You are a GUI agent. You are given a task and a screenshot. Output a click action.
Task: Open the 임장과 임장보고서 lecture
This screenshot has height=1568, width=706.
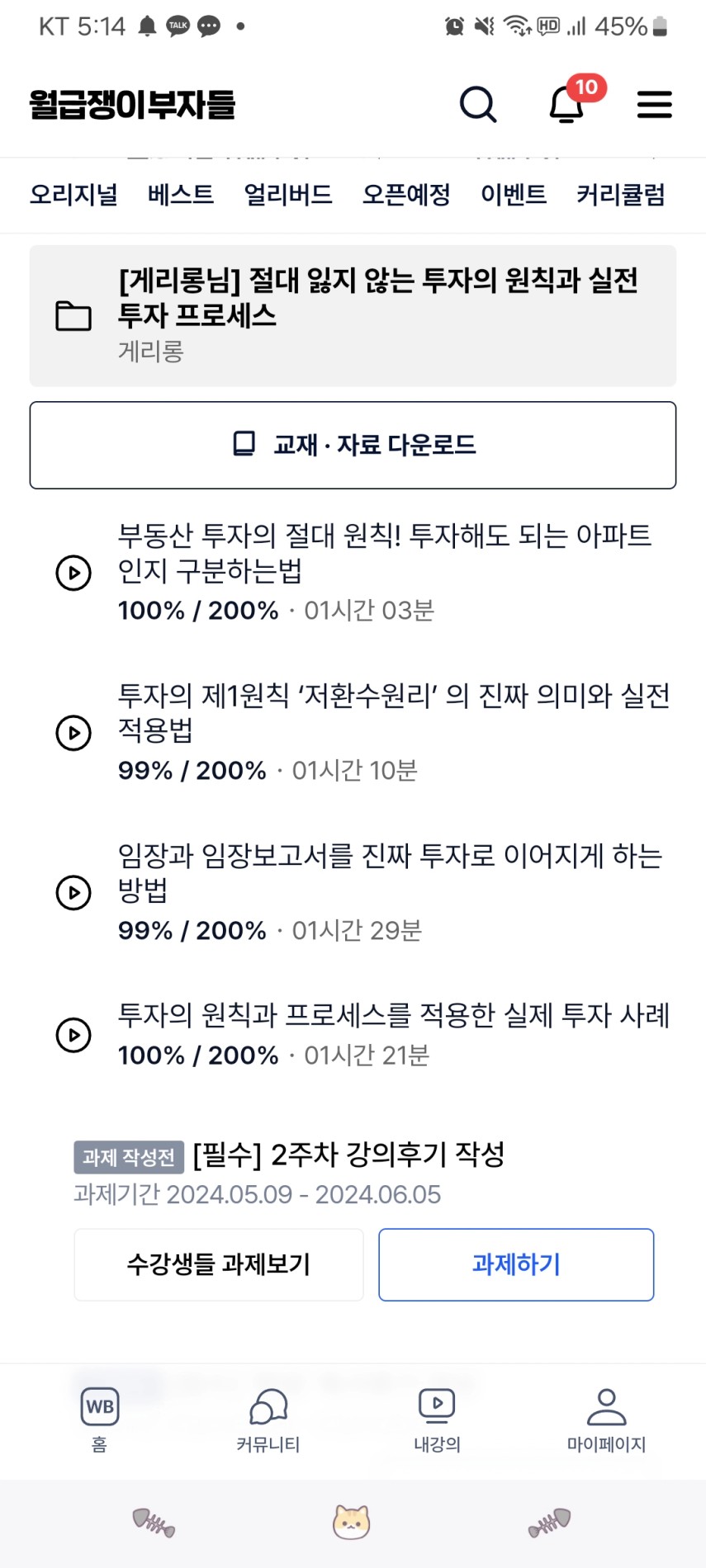click(353, 893)
